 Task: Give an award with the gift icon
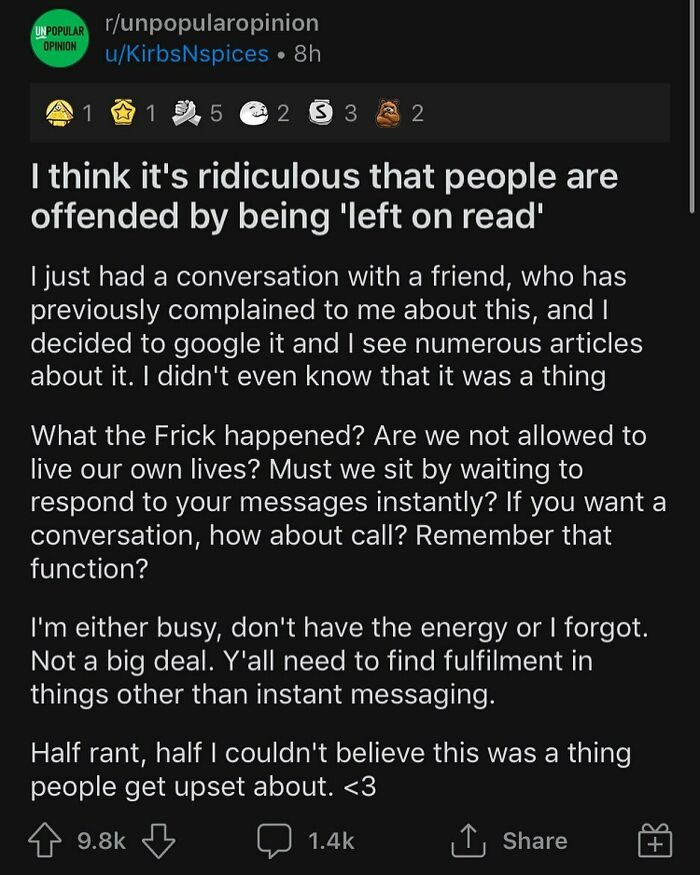click(655, 841)
